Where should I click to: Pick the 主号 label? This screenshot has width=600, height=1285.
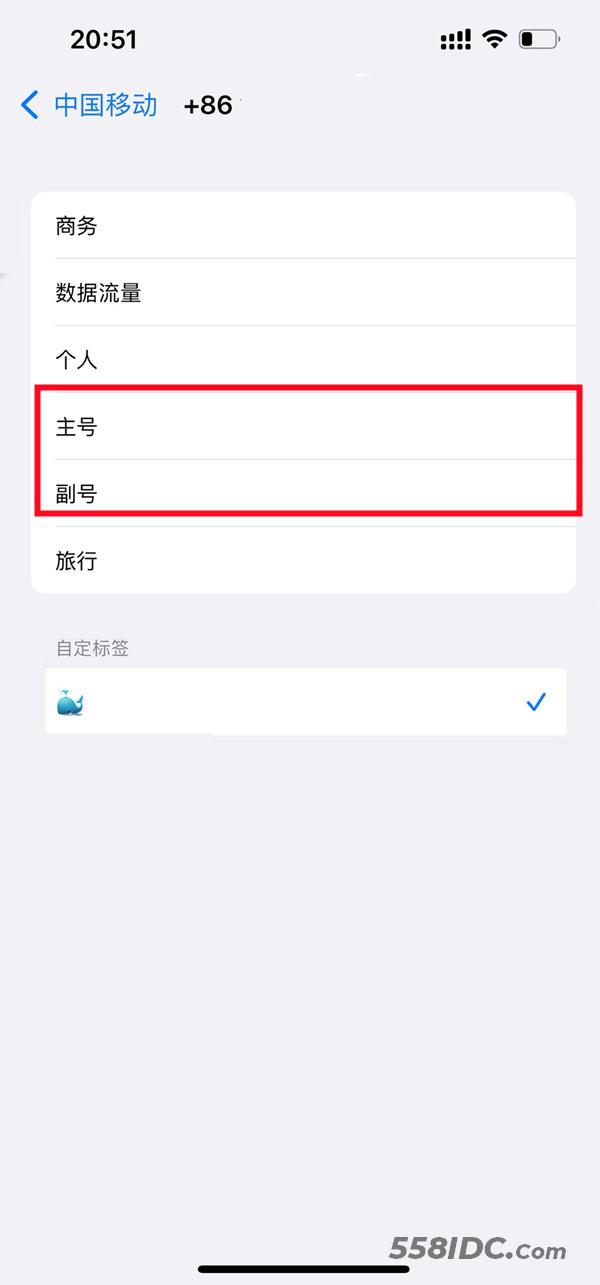(x=303, y=427)
